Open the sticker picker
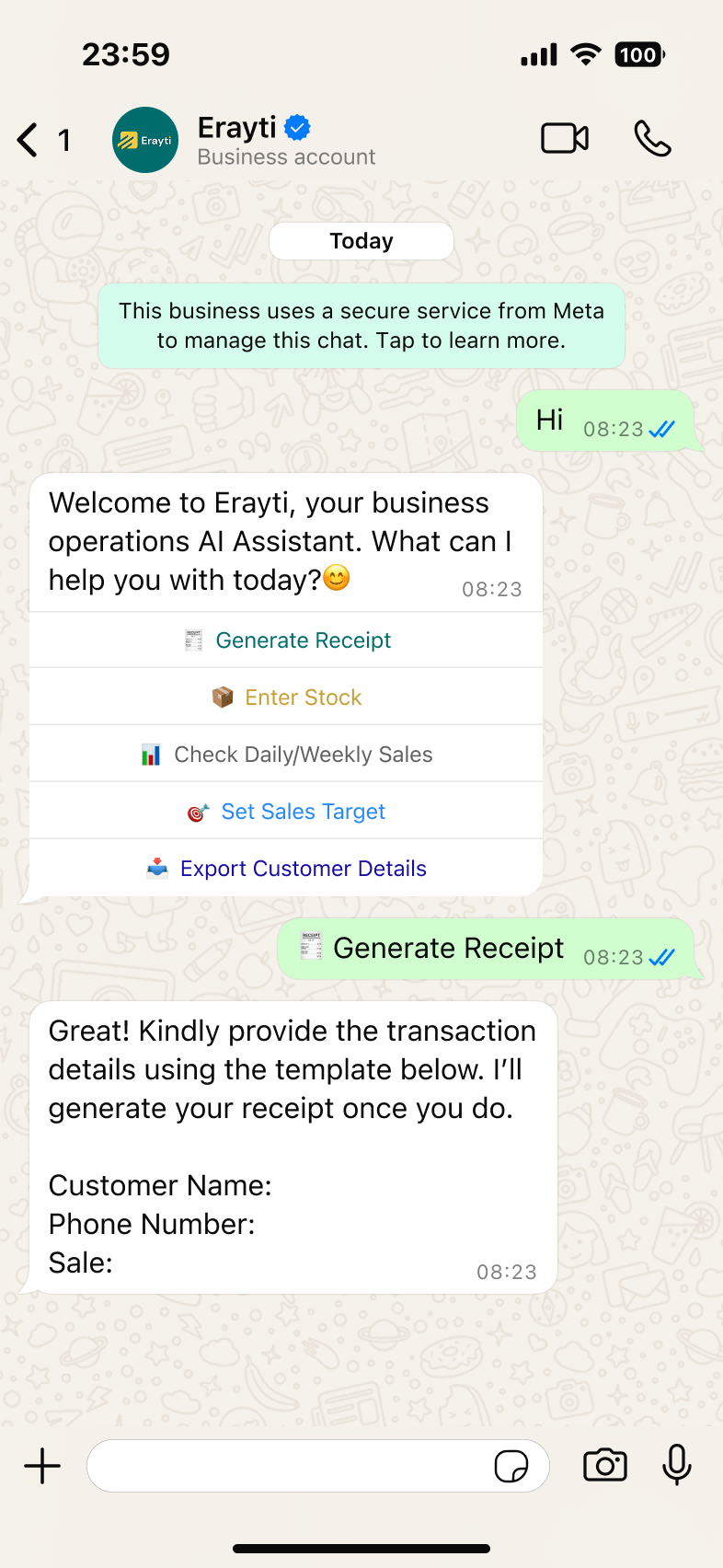The height and width of the screenshot is (1568, 723). tap(511, 1466)
